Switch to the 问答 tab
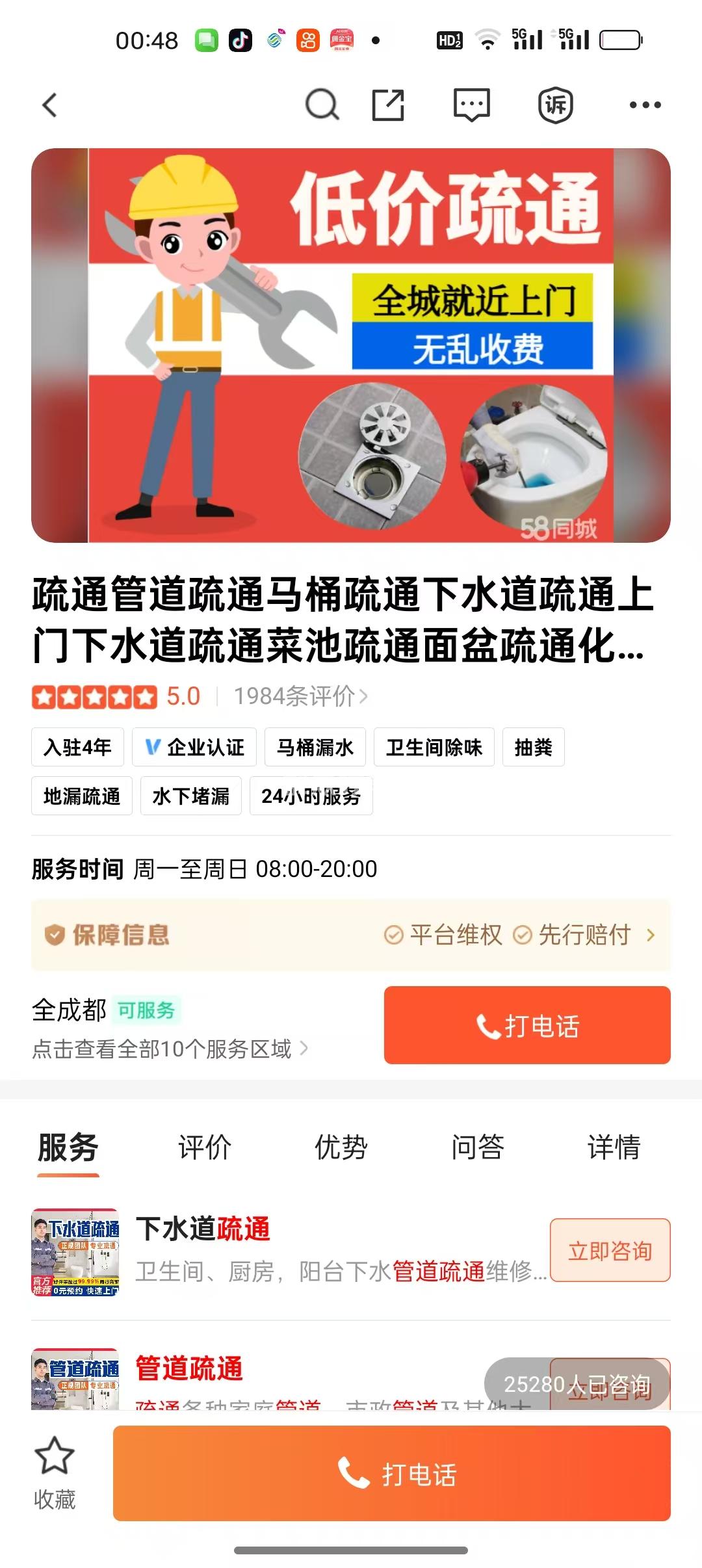Viewport: 702px width, 1568px height. (478, 1147)
